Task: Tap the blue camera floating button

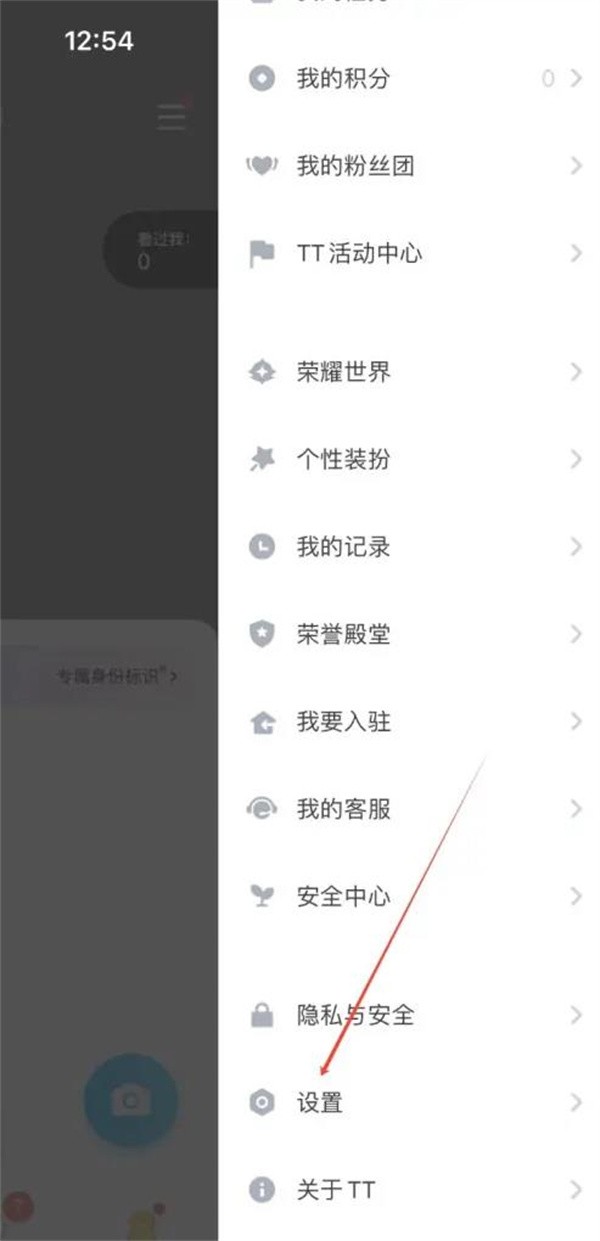Action: 131,1101
